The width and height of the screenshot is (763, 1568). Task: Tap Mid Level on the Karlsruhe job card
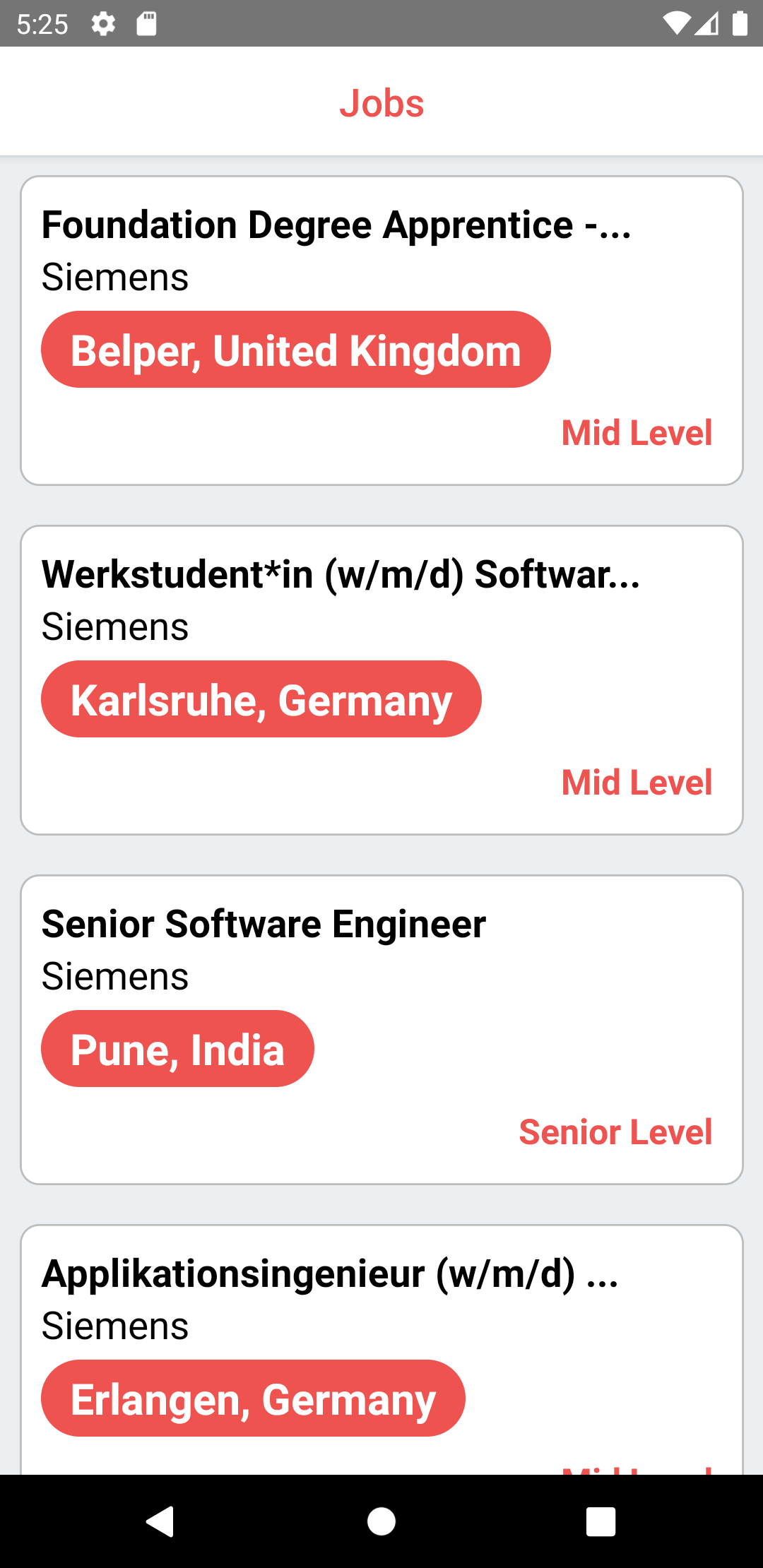636,781
